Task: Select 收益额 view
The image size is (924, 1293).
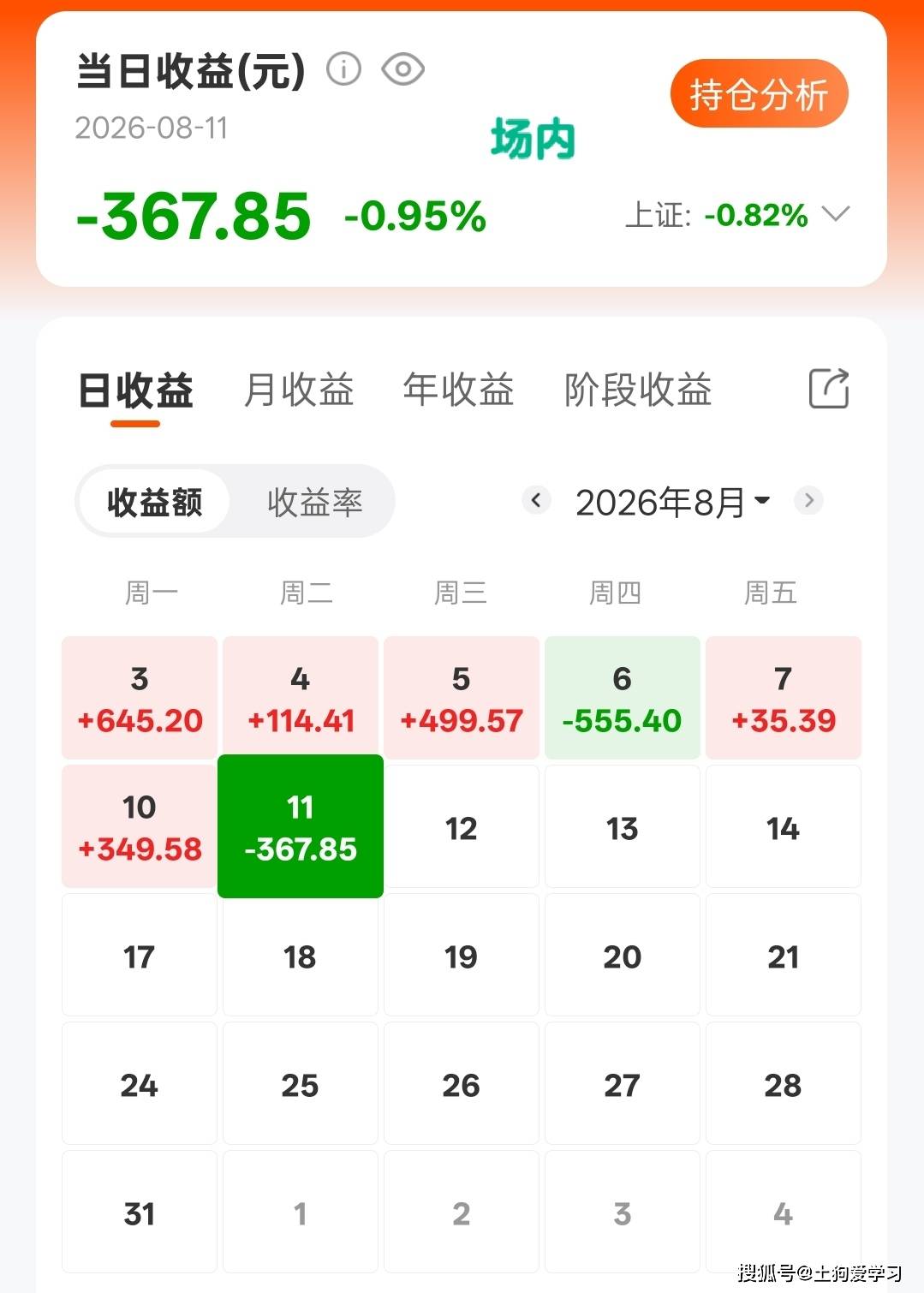Action: tap(155, 502)
